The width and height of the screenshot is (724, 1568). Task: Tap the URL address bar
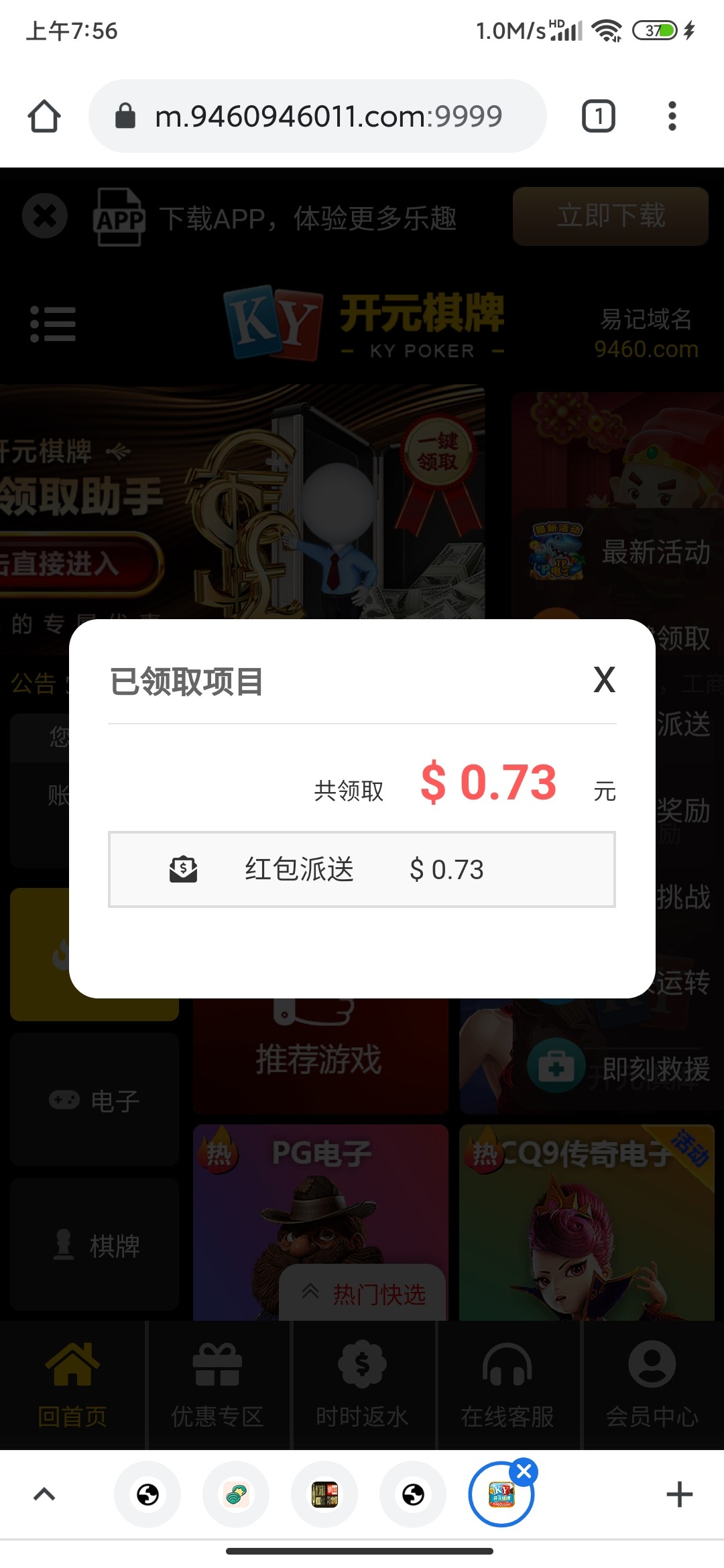[x=318, y=117]
